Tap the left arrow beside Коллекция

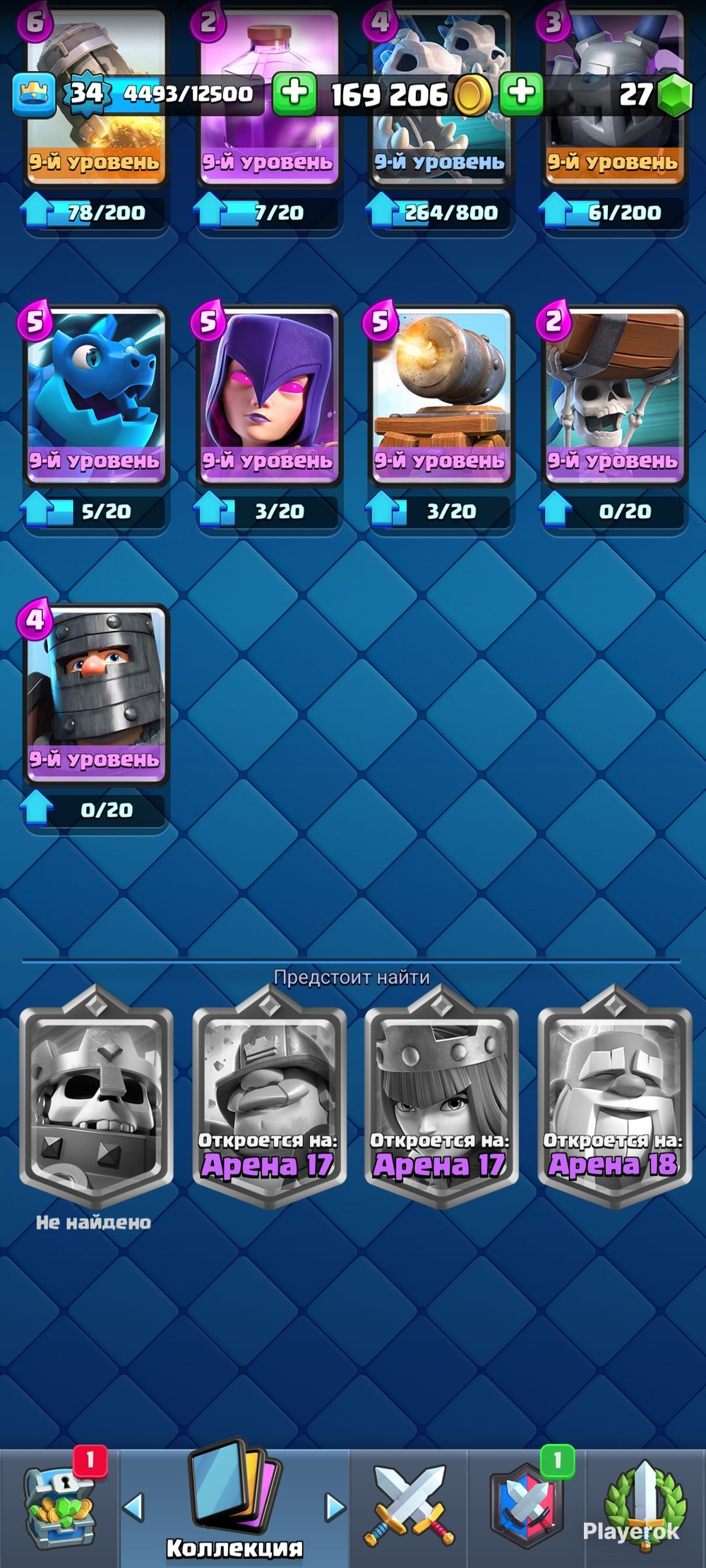[134, 1507]
